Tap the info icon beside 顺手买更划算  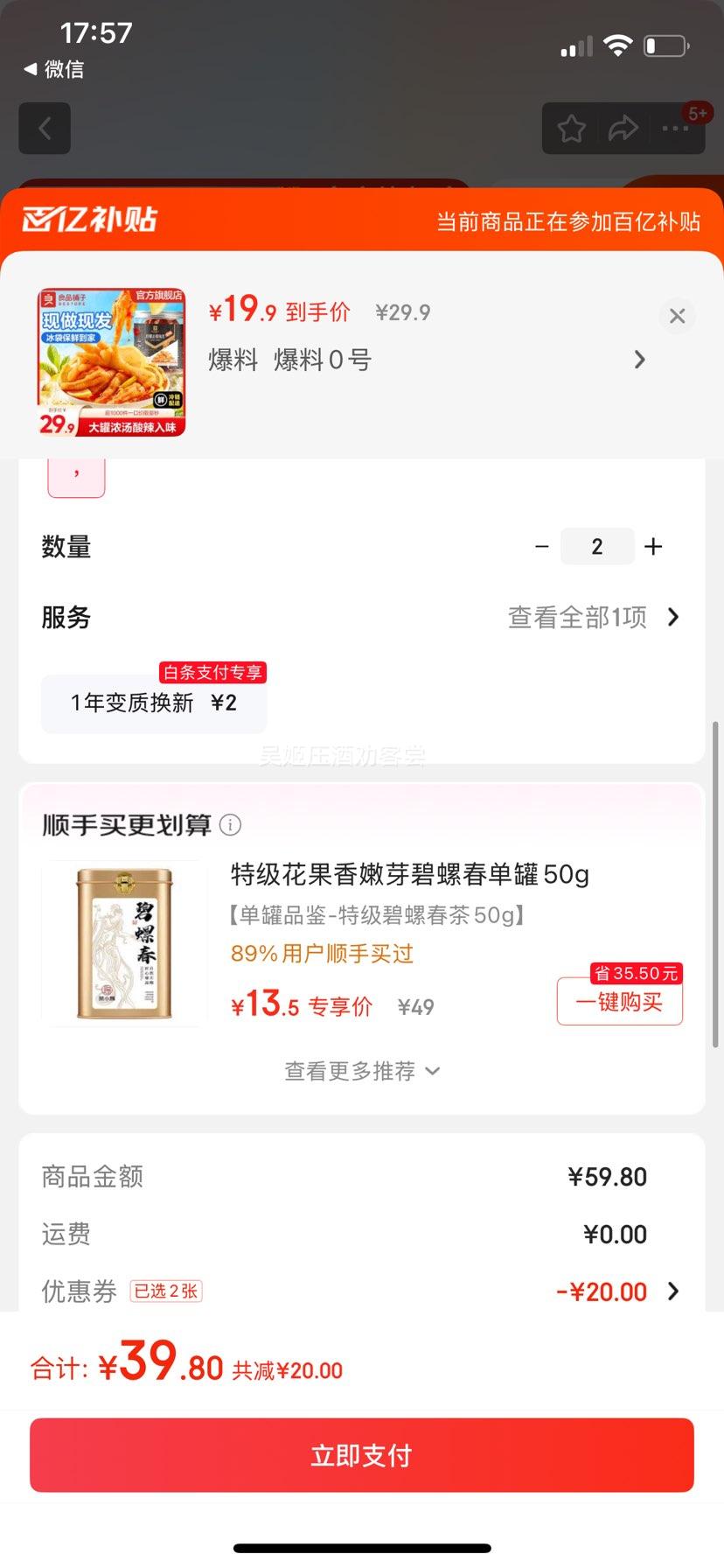[229, 824]
